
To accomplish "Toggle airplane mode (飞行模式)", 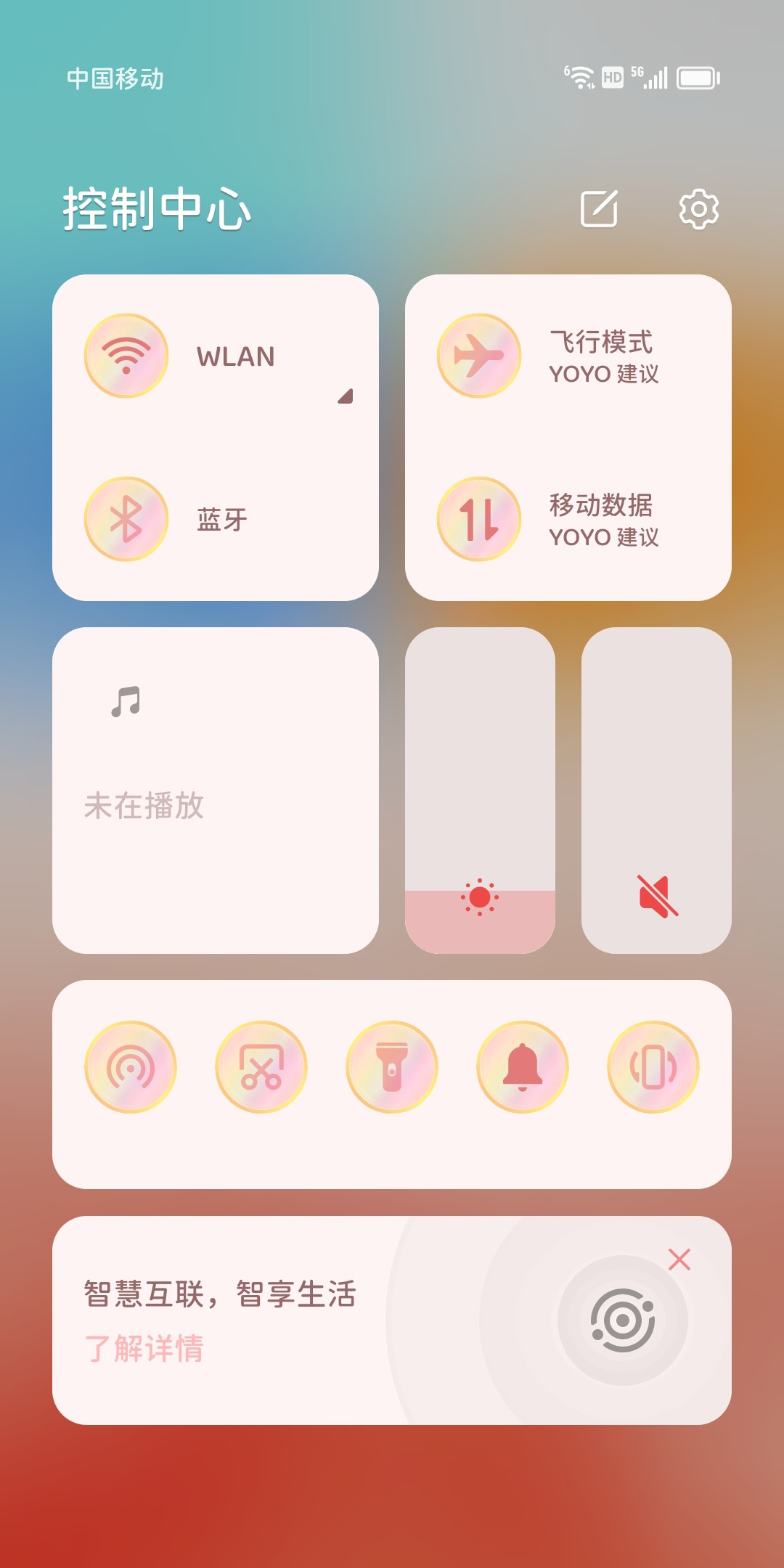I will 479,356.
